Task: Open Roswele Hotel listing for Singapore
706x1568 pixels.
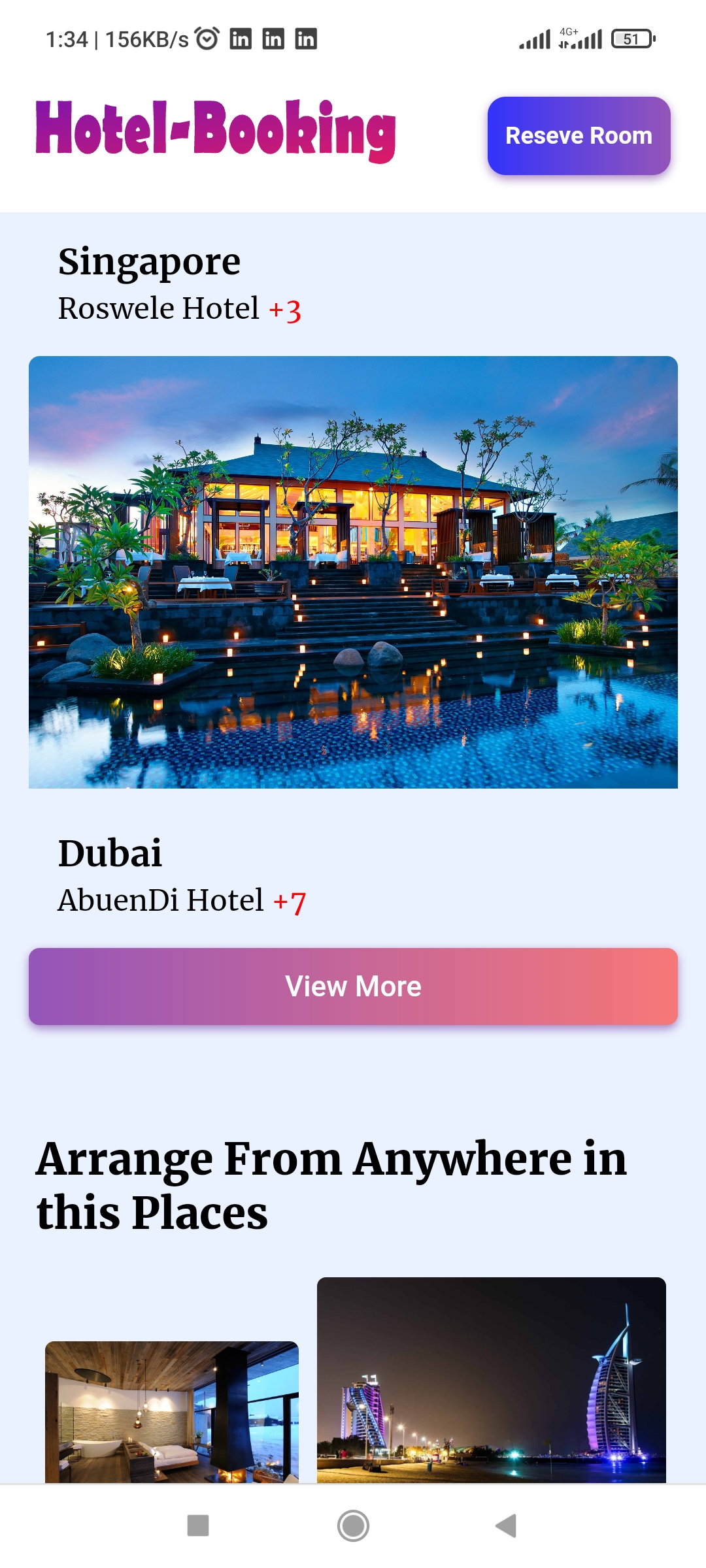Action: pyautogui.click(x=157, y=307)
